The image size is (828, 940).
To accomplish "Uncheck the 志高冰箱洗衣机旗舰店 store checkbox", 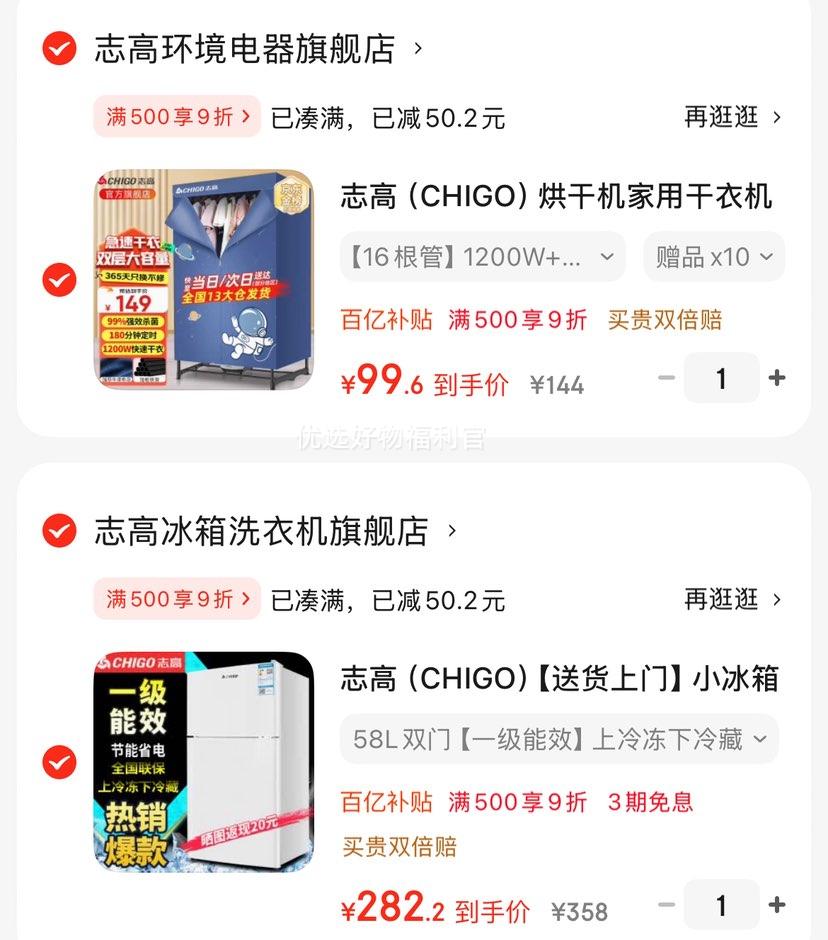I will pyautogui.click(x=59, y=531).
